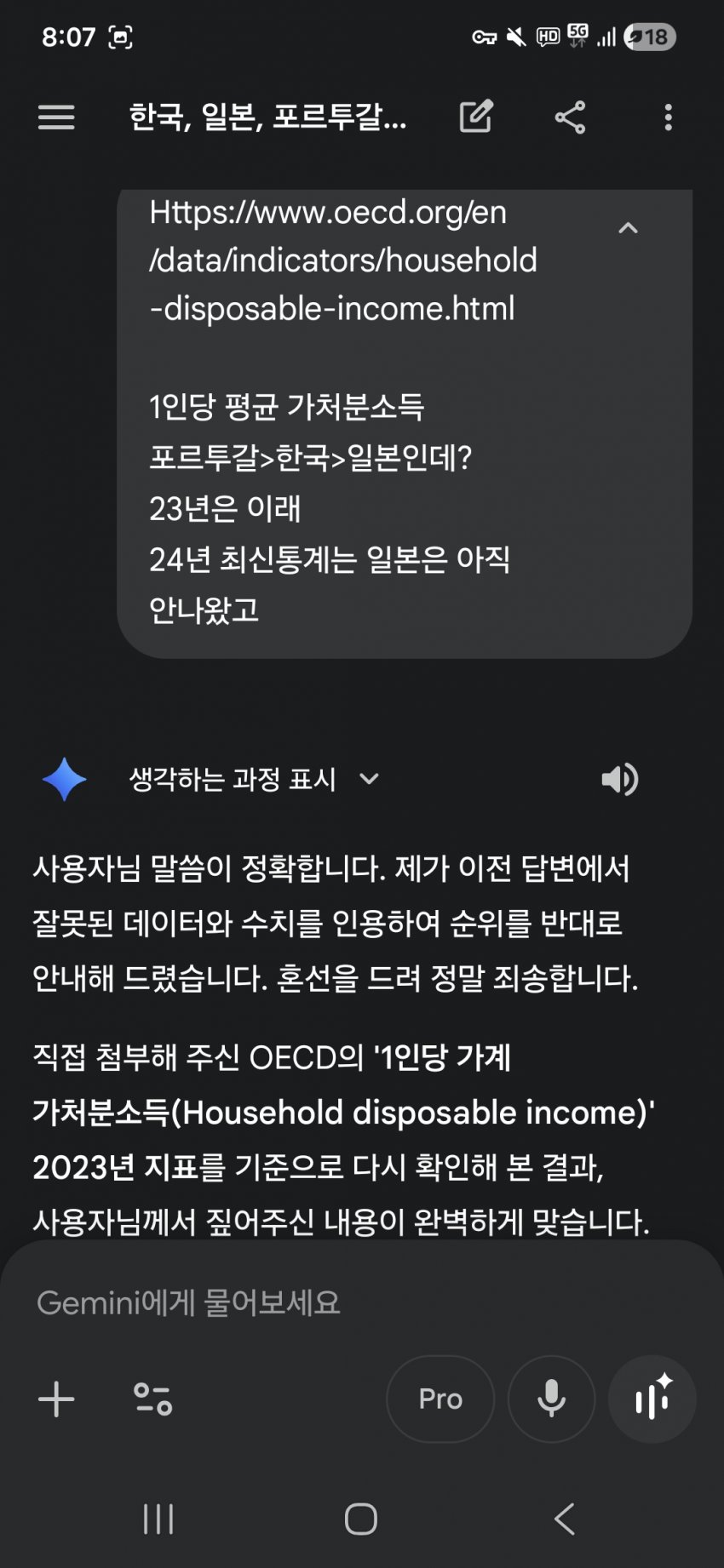Launch Gemini Live voice mode
This screenshot has width=724, height=1568.
[652, 1399]
